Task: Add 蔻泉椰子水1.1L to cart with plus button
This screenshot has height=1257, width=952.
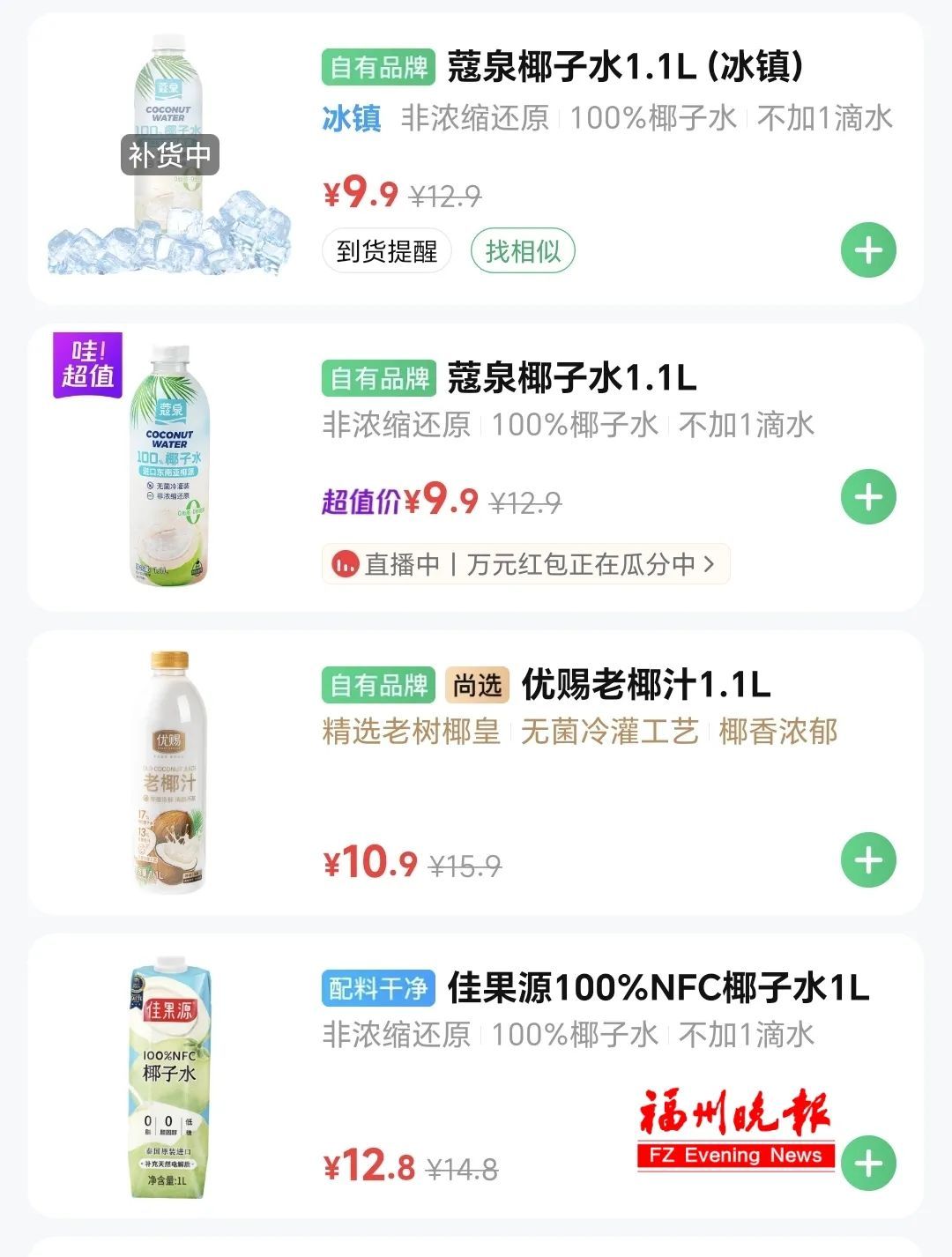Action: tap(869, 495)
